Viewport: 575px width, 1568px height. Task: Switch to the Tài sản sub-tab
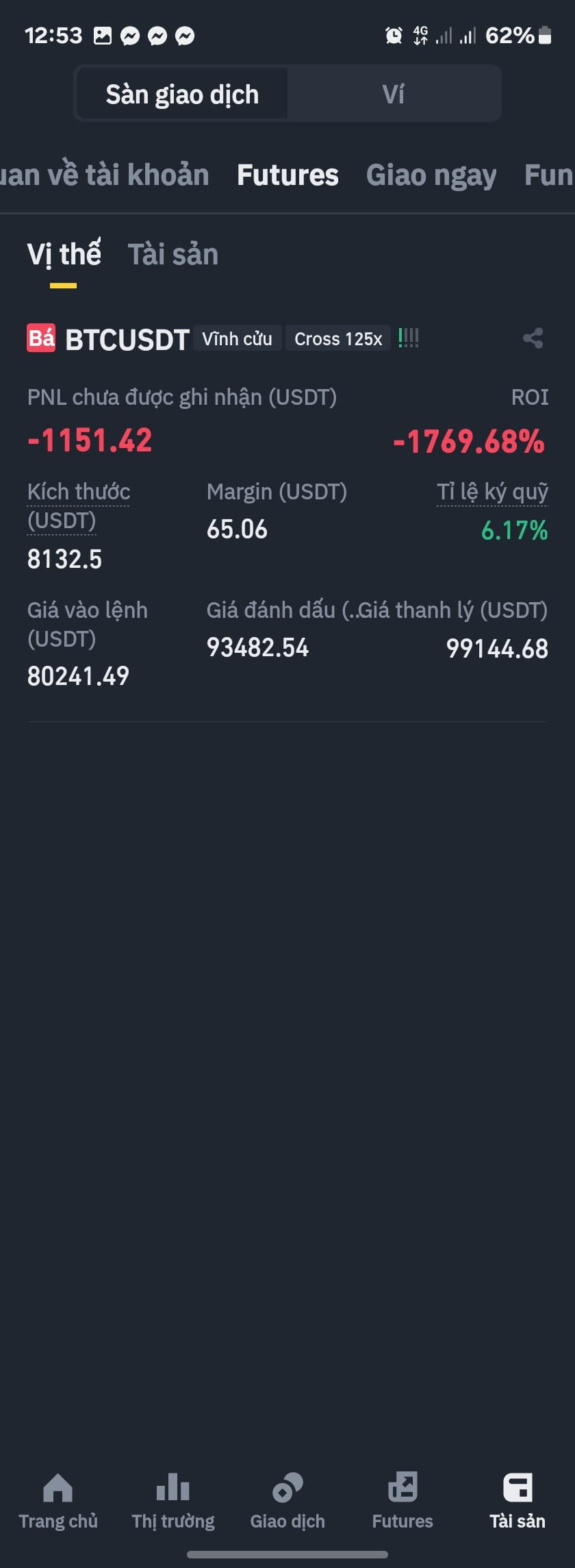coord(173,255)
